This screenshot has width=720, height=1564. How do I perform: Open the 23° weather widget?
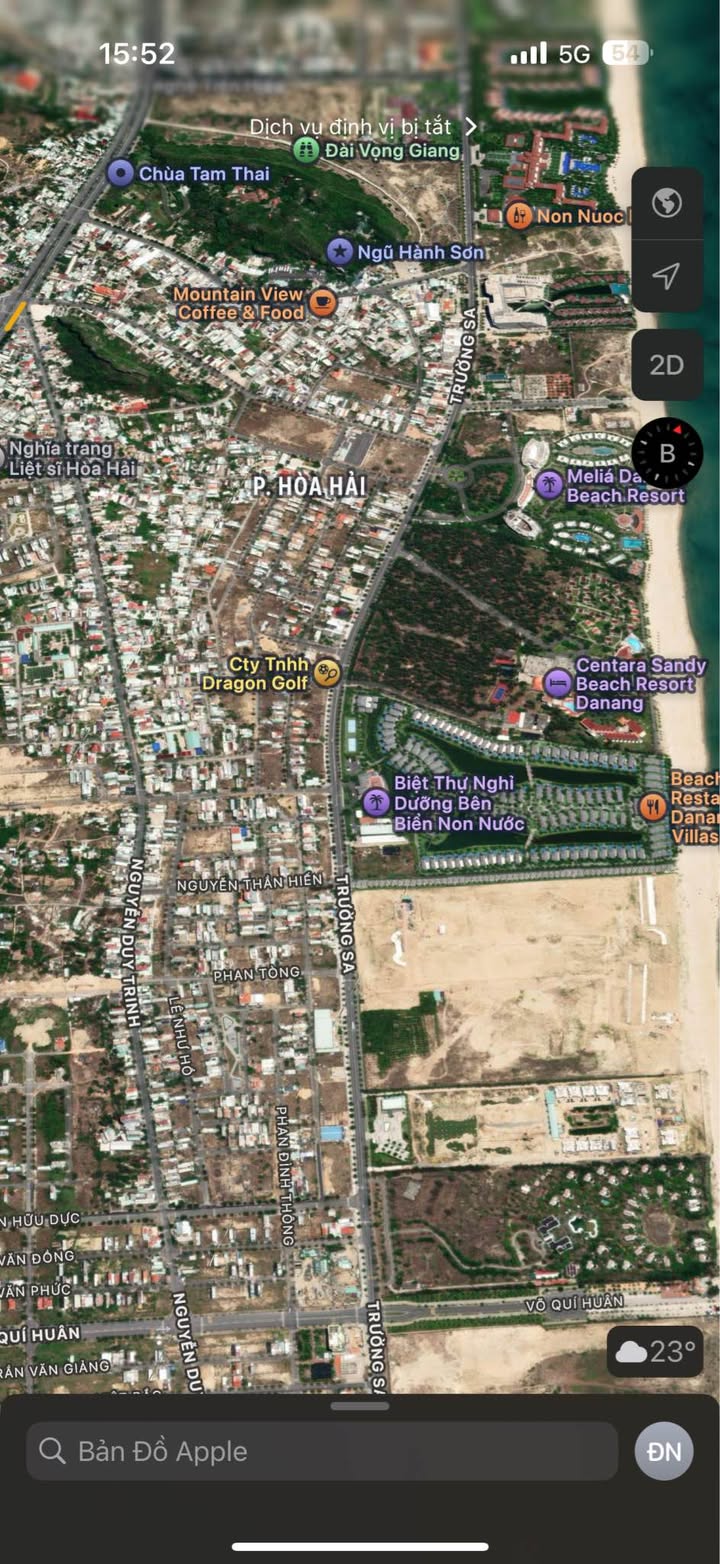point(655,1352)
